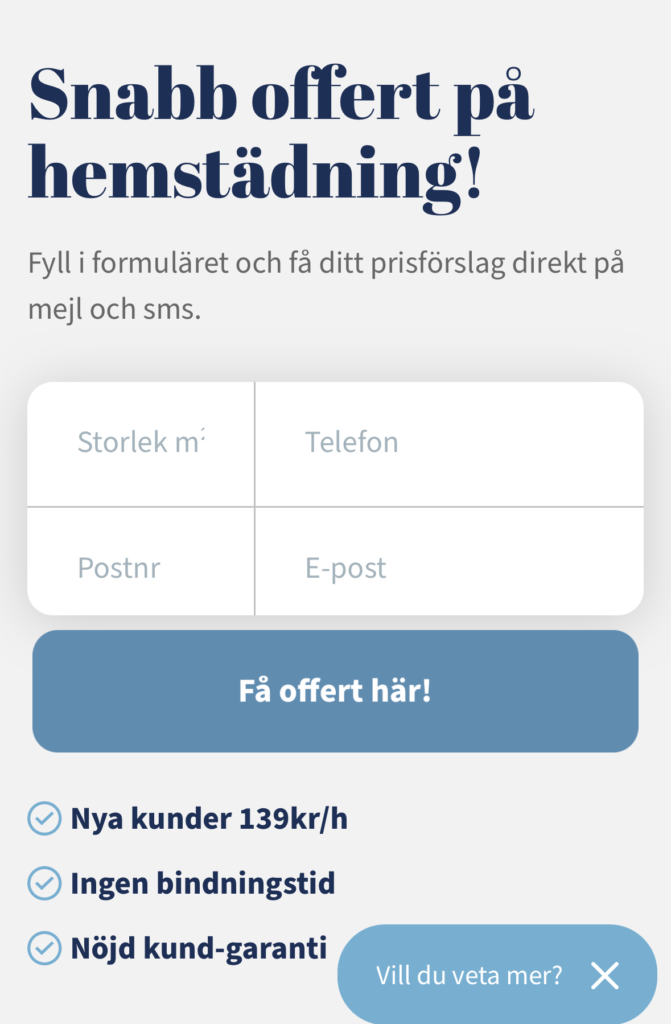Screen dimensions: 671x1024
Task: Enter phone number in Telefon field
Action: (449, 443)
